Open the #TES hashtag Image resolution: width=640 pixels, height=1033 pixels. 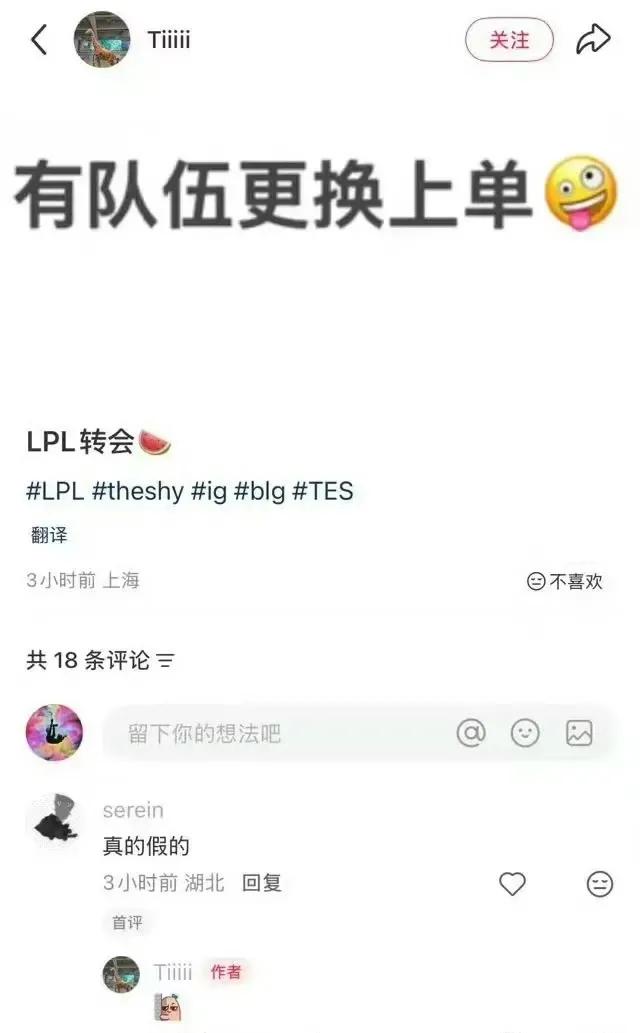(323, 491)
